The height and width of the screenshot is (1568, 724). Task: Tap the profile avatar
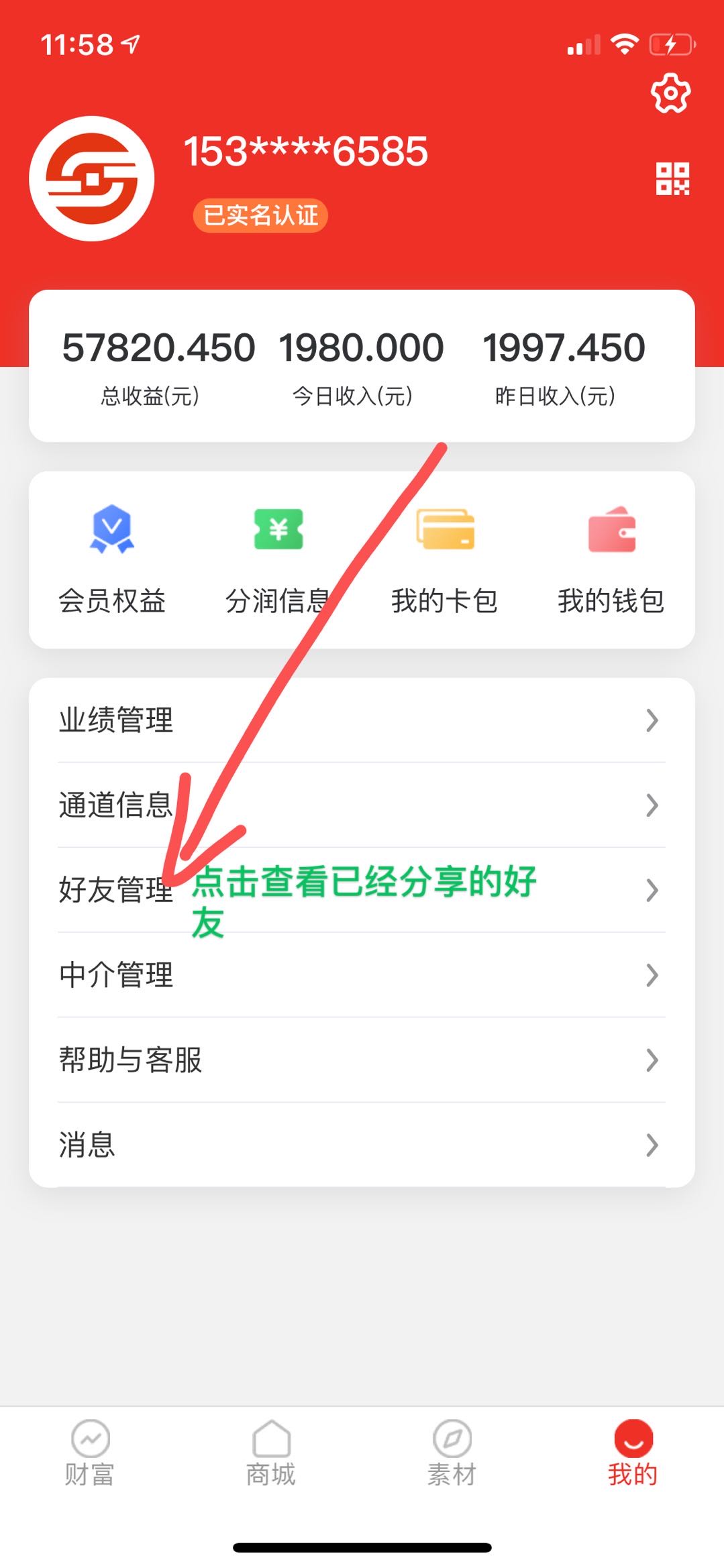(x=92, y=178)
